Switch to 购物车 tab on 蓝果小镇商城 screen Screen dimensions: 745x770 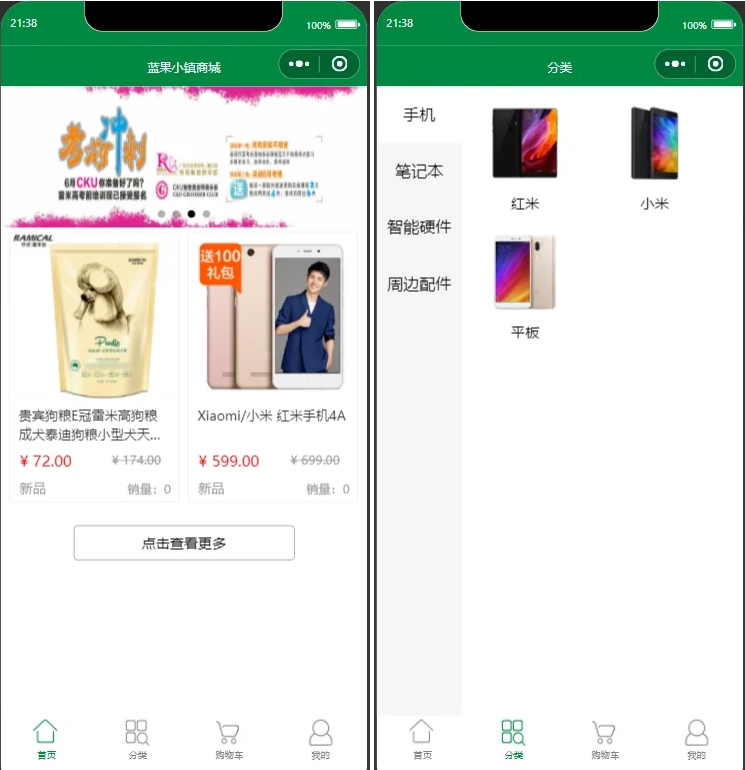(x=229, y=740)
